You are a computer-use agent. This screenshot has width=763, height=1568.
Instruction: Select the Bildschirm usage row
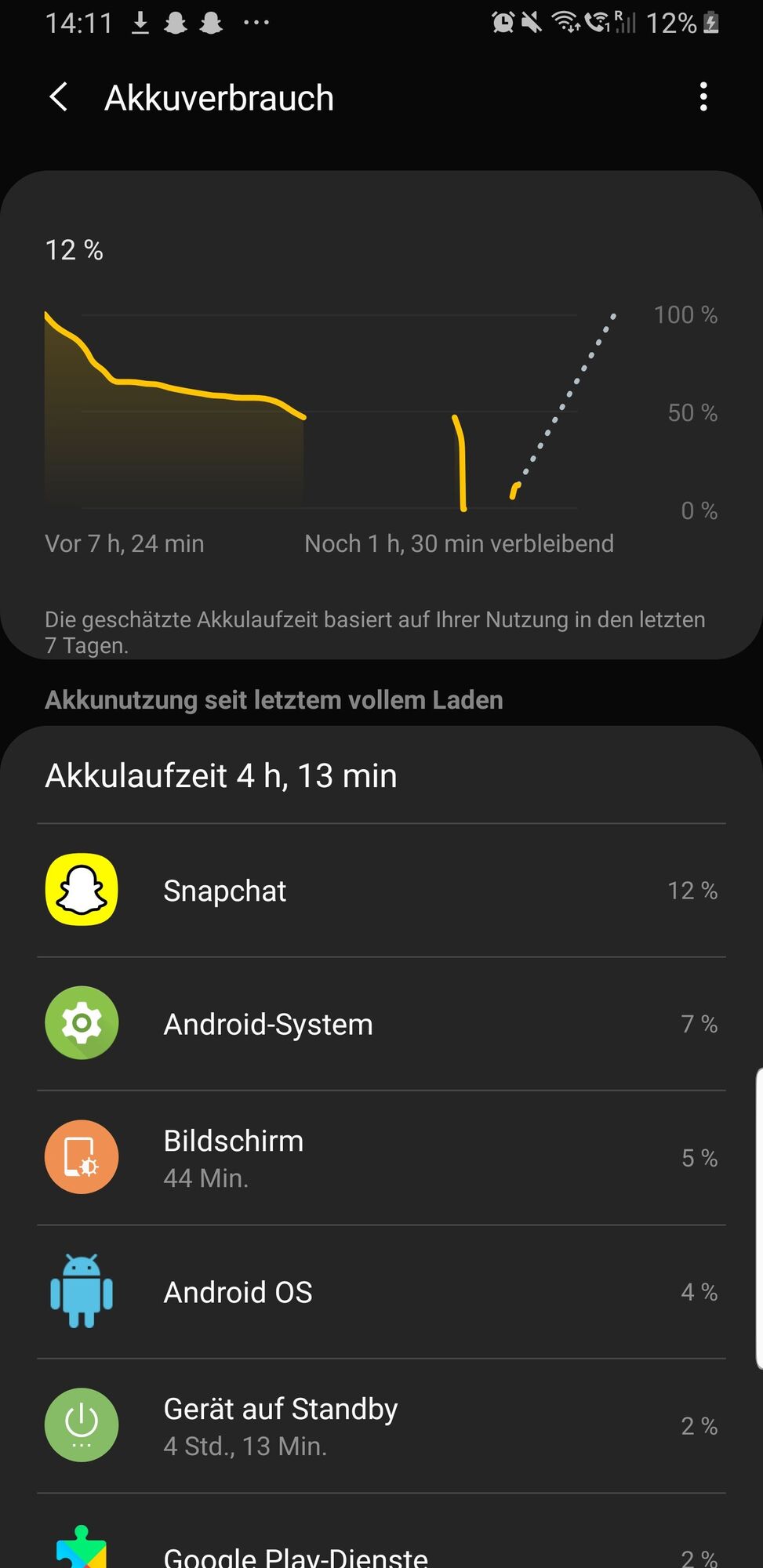point(381,1158)
